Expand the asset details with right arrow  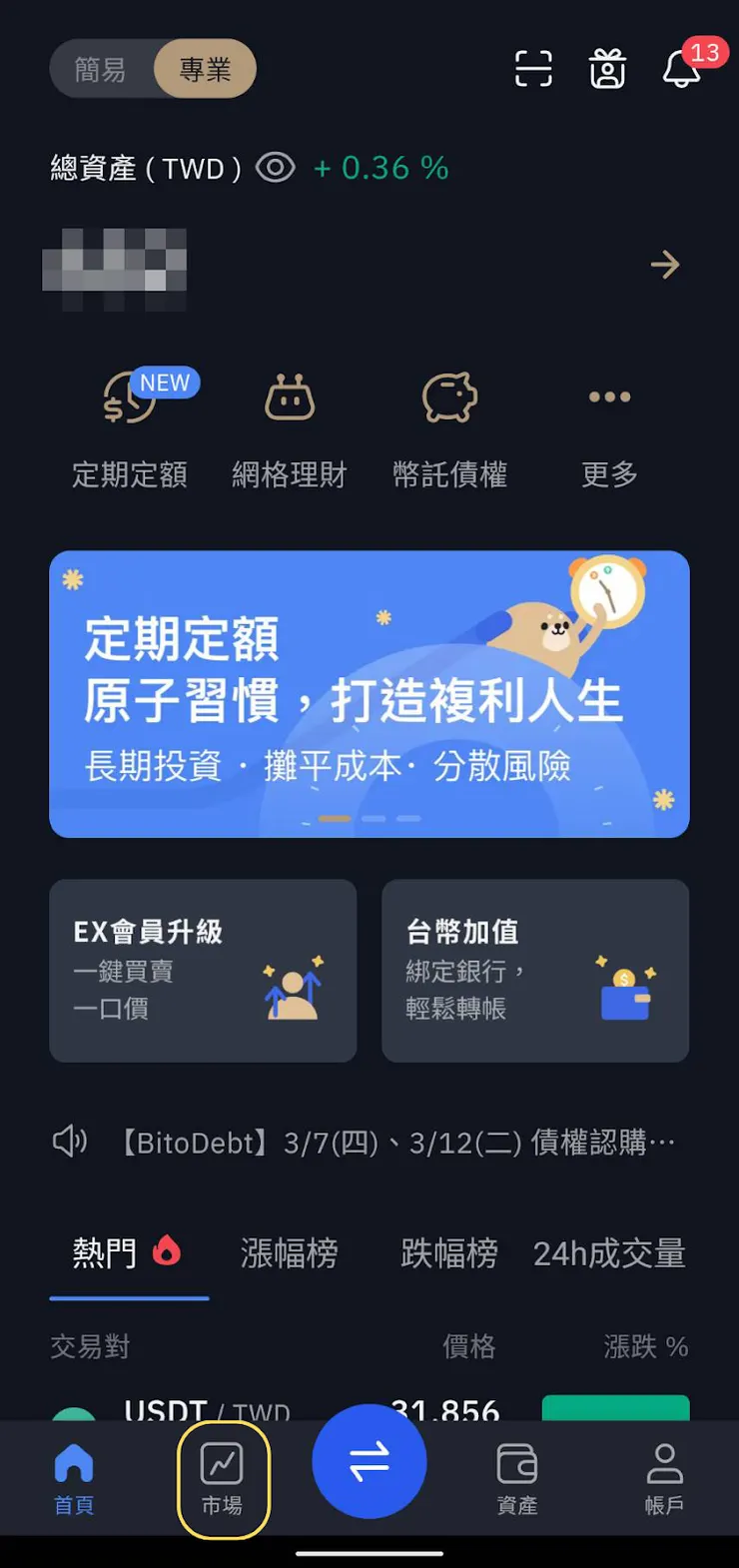664,265
